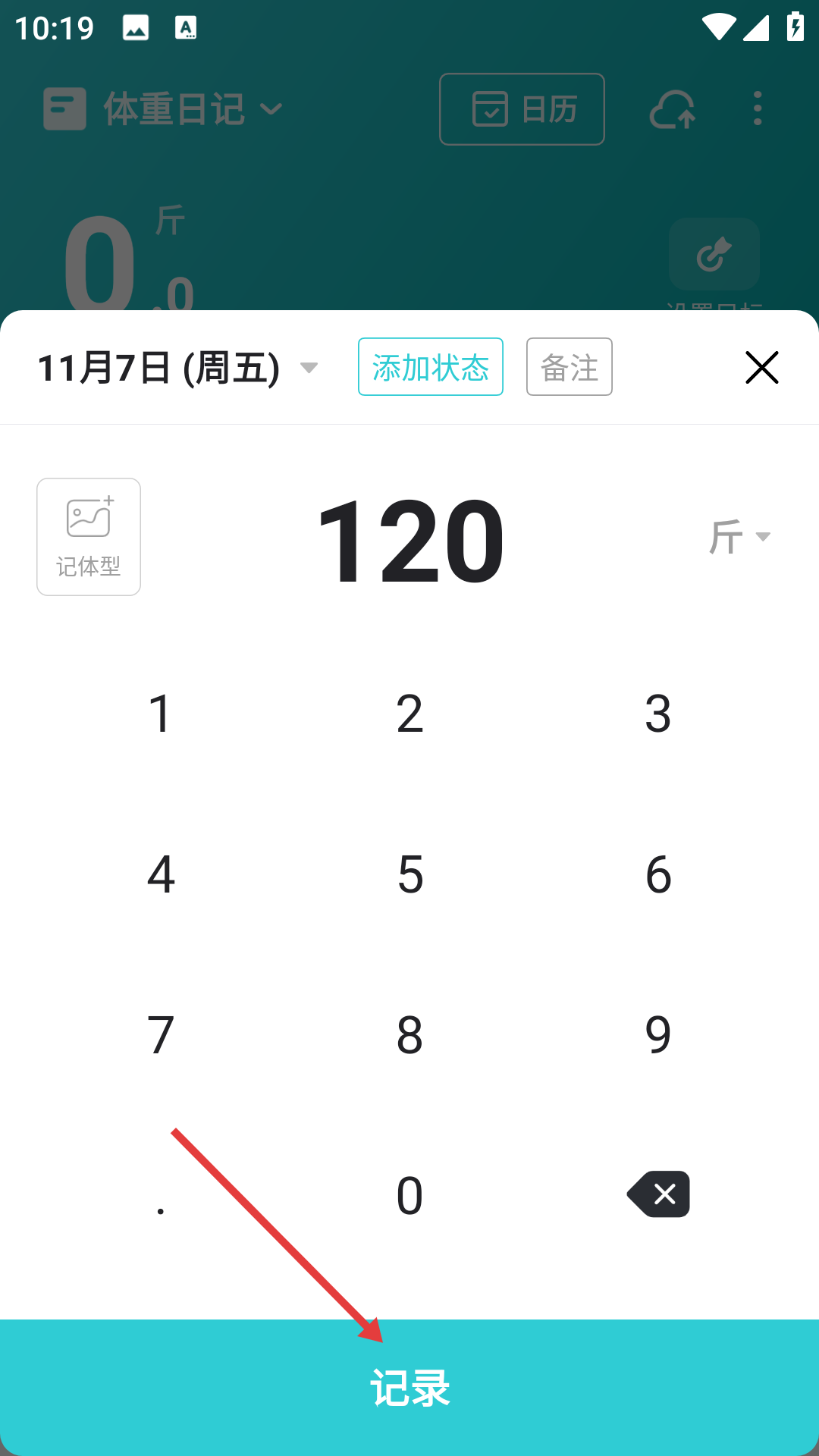This screenshot has height=1456, width=819.
Task: Enter digit 7 on the keypad
Action: point(161,1035)
